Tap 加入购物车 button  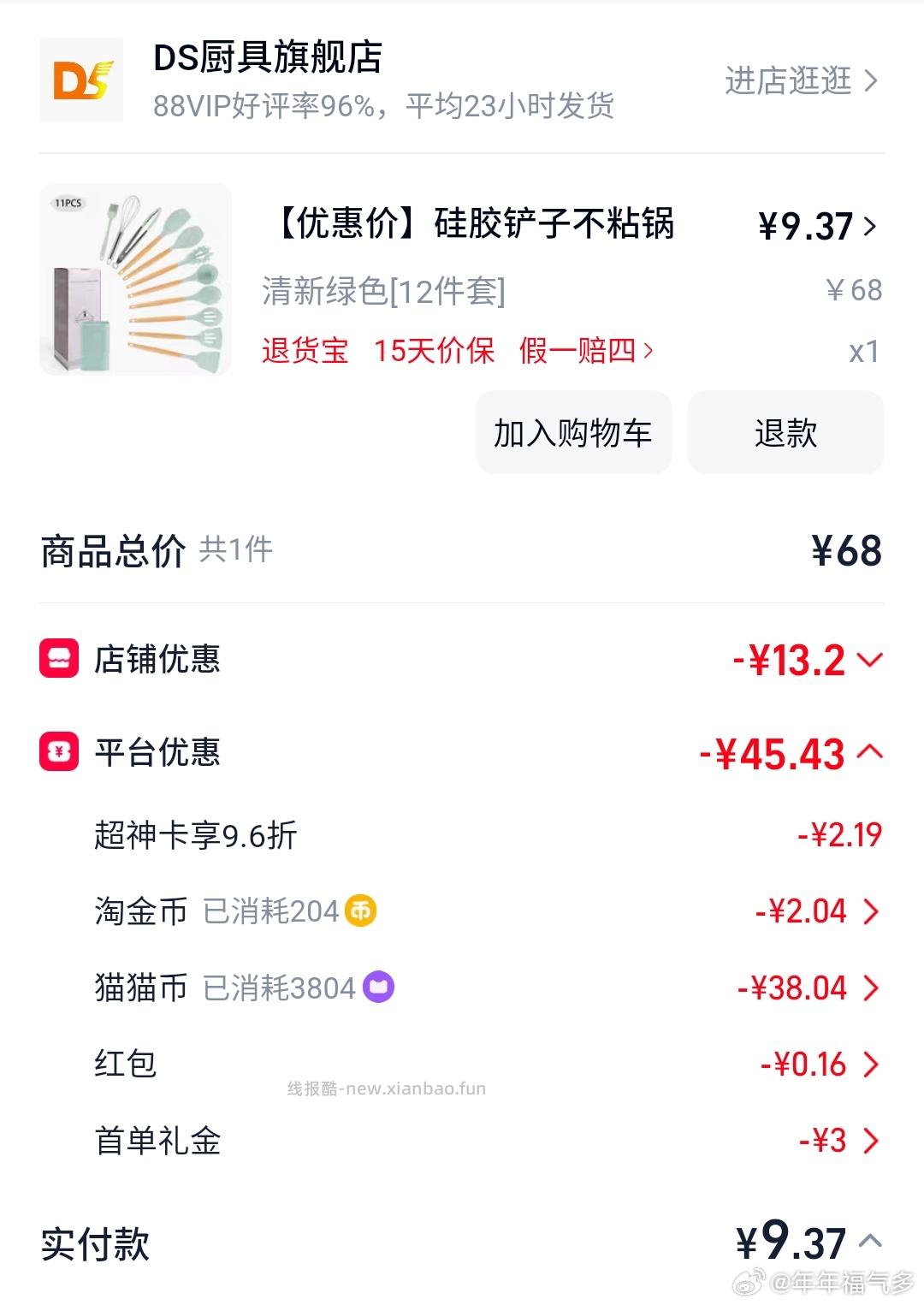pyautogui.click(x=573, y=433)
